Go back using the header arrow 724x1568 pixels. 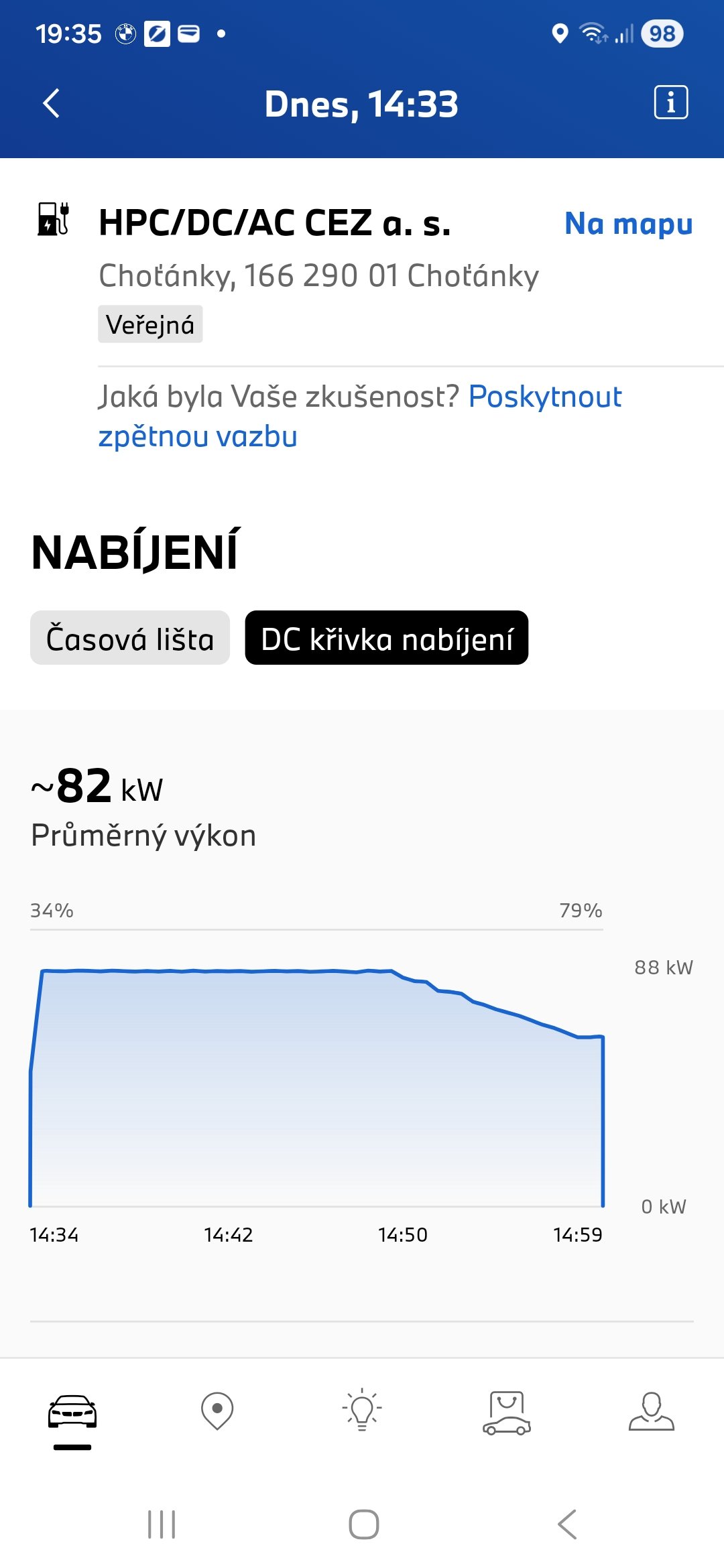[52, 103]
